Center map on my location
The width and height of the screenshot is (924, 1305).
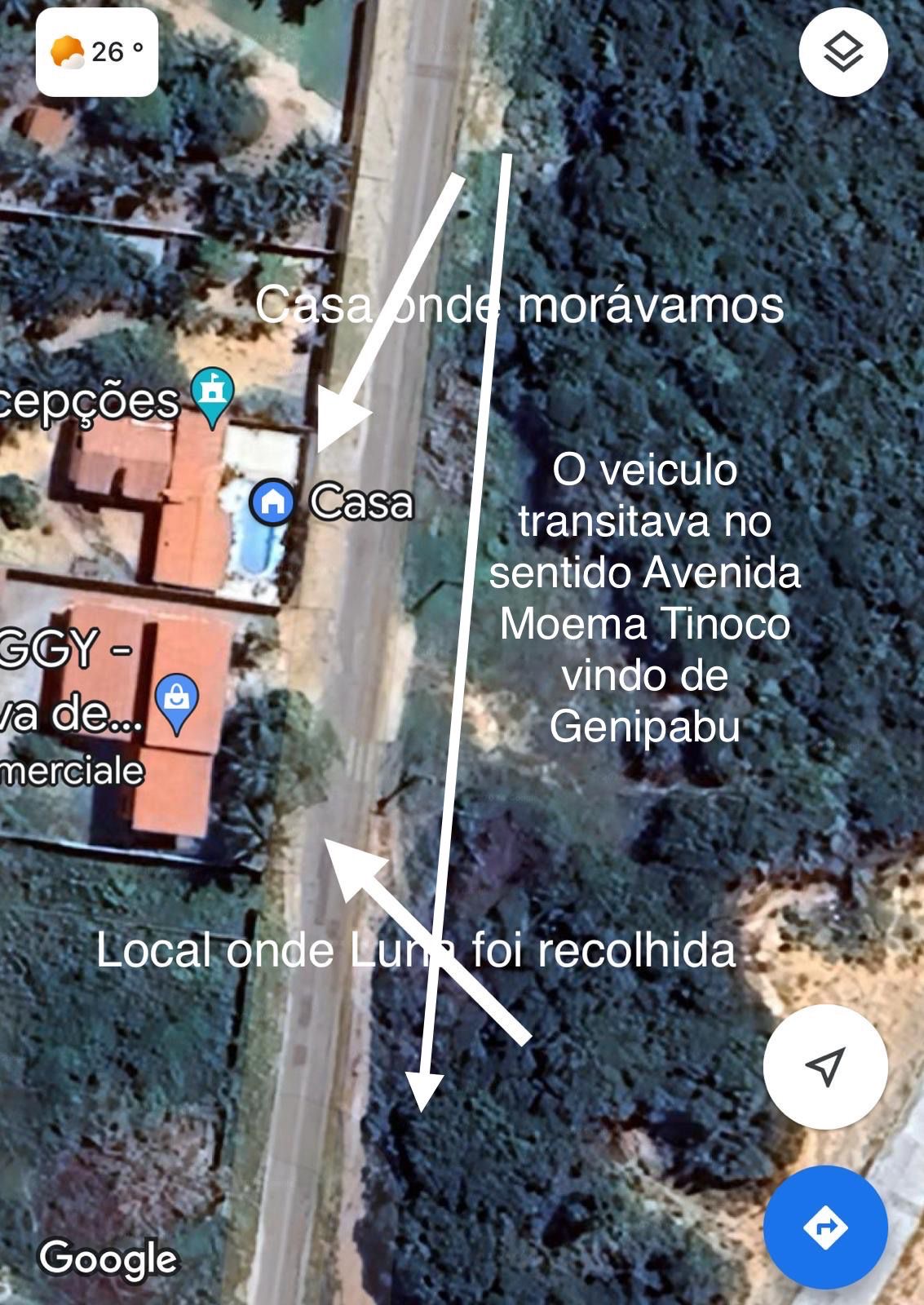coord(825,1066)
